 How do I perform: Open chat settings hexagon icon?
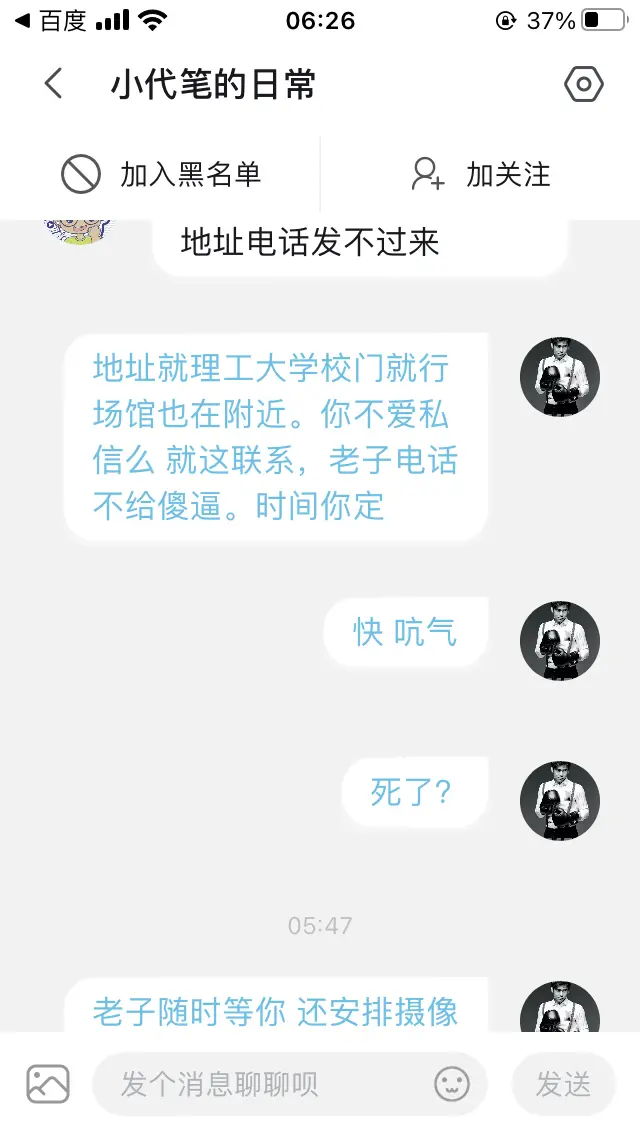584,84
